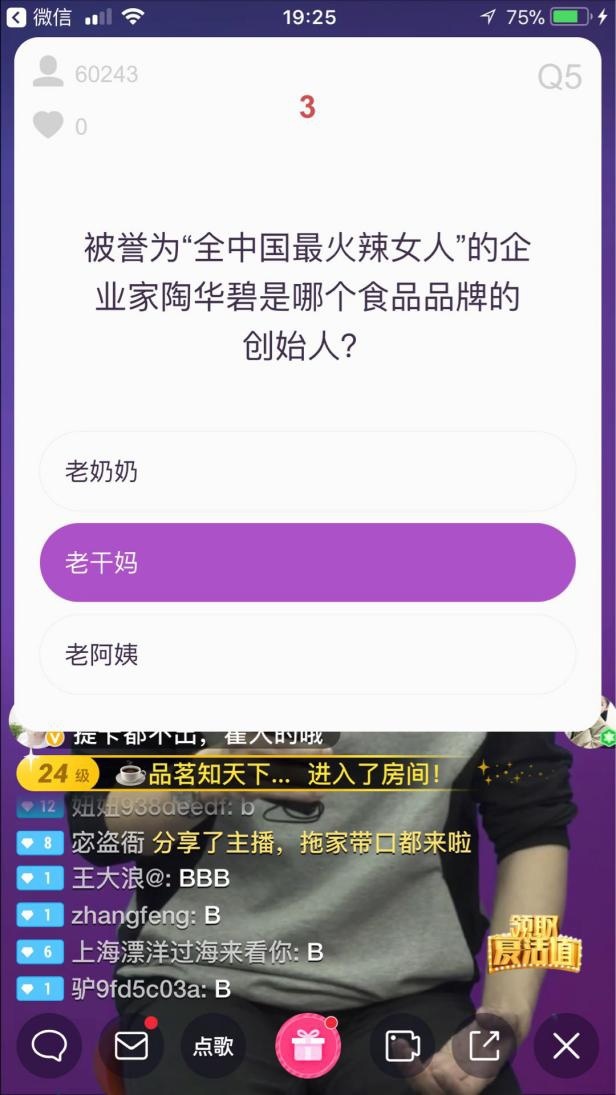
Task: Open the video recording icon
Action: coord(402,1046)
